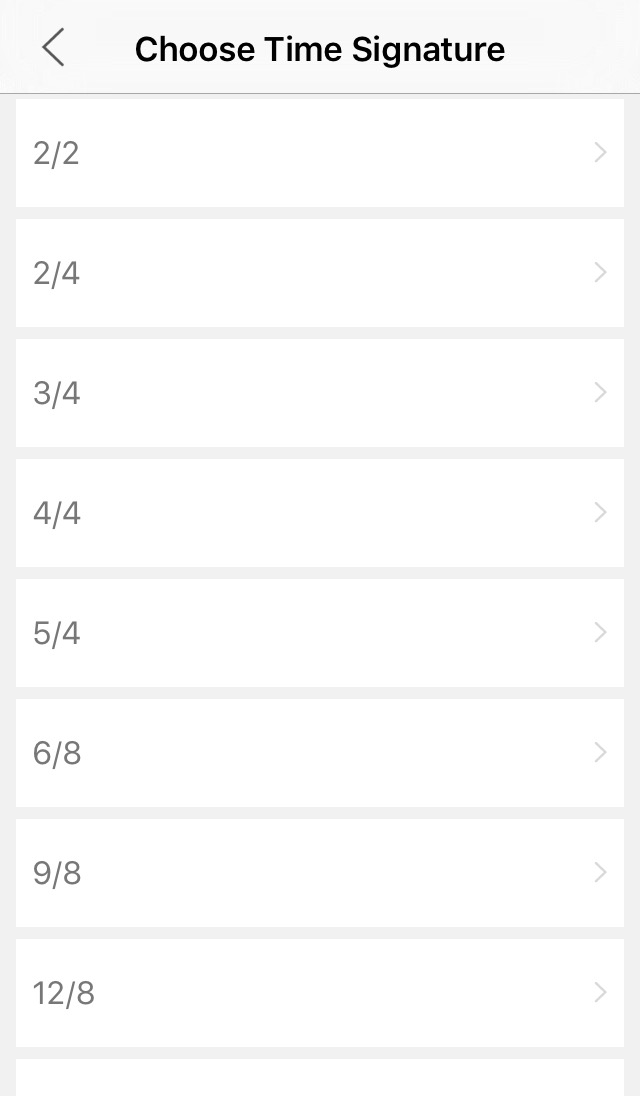Viewport: 640px width, 1096px height.
Task: Pick the 3/4 time signature row
Action: tap(319, 393)
